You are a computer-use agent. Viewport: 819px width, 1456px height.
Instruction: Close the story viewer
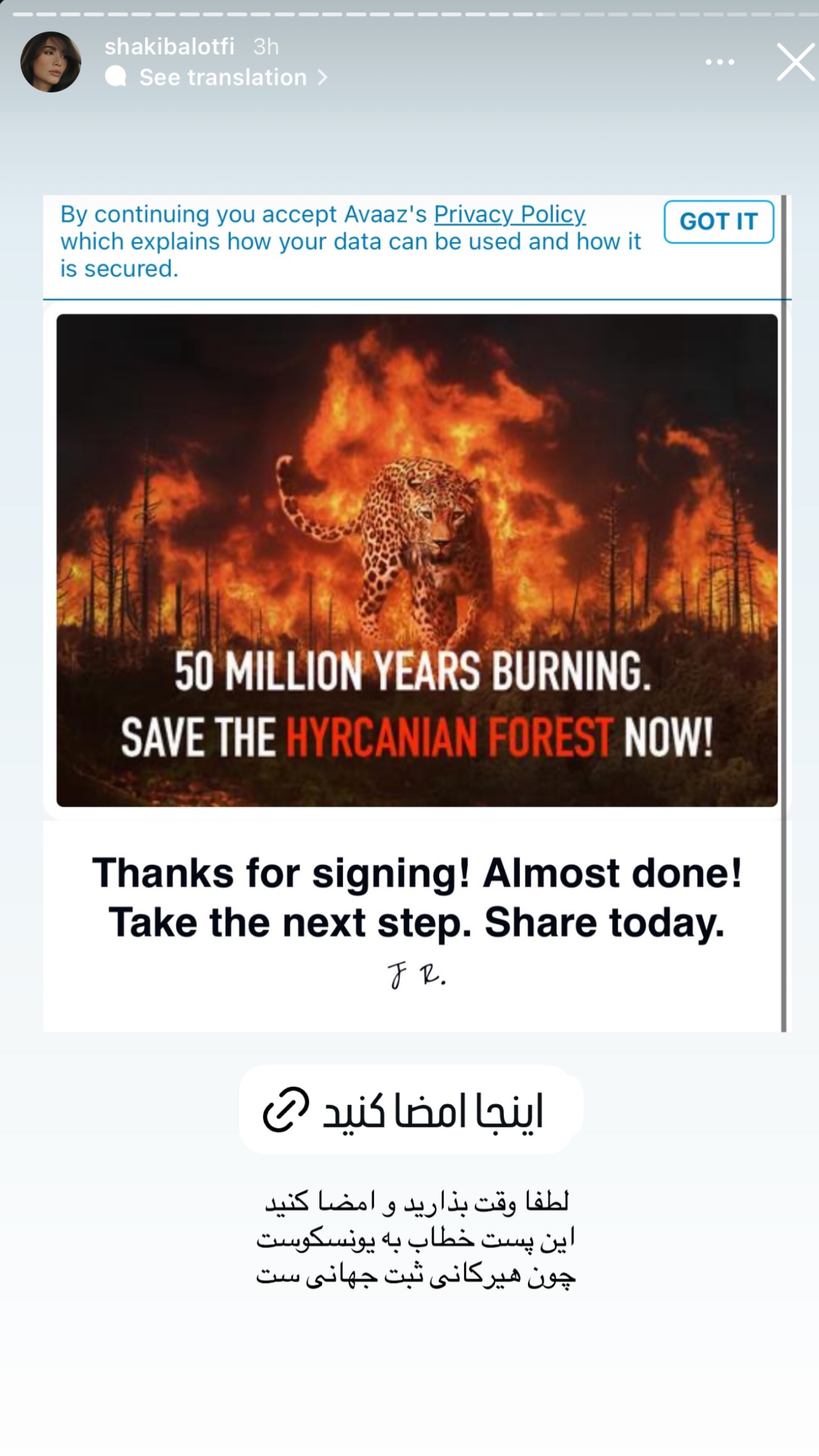point(795,62)
